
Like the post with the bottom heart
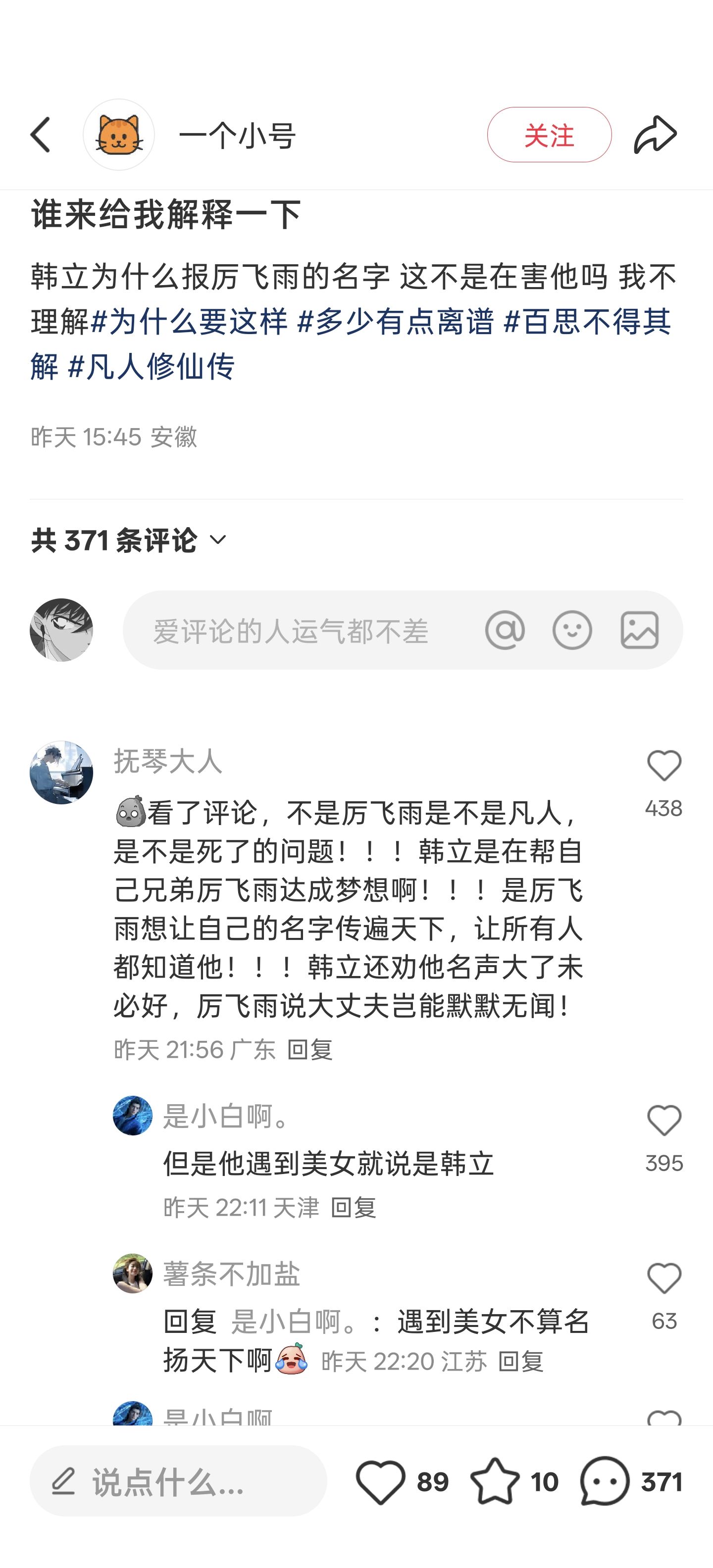click(381, 1481)
